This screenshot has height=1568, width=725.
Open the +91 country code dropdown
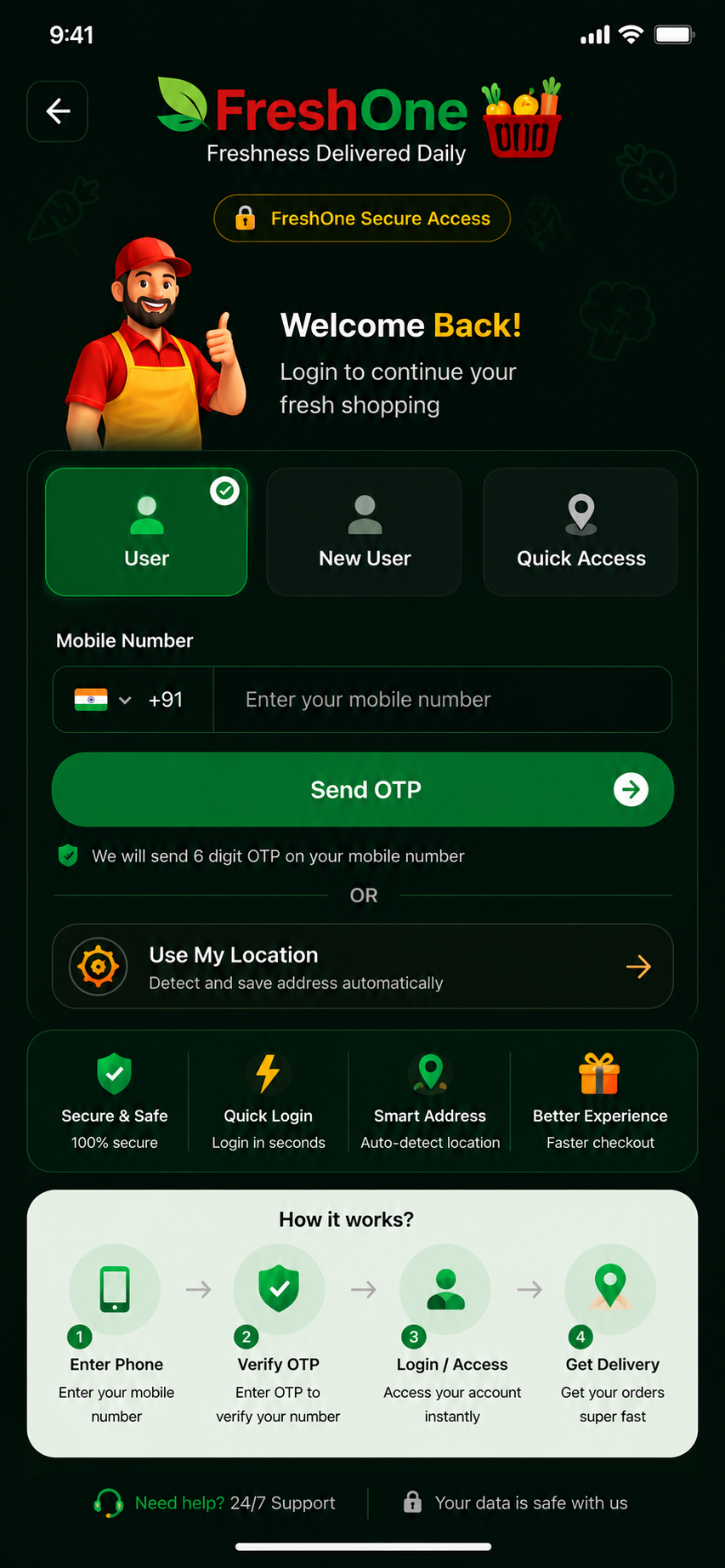pos(133,700)
